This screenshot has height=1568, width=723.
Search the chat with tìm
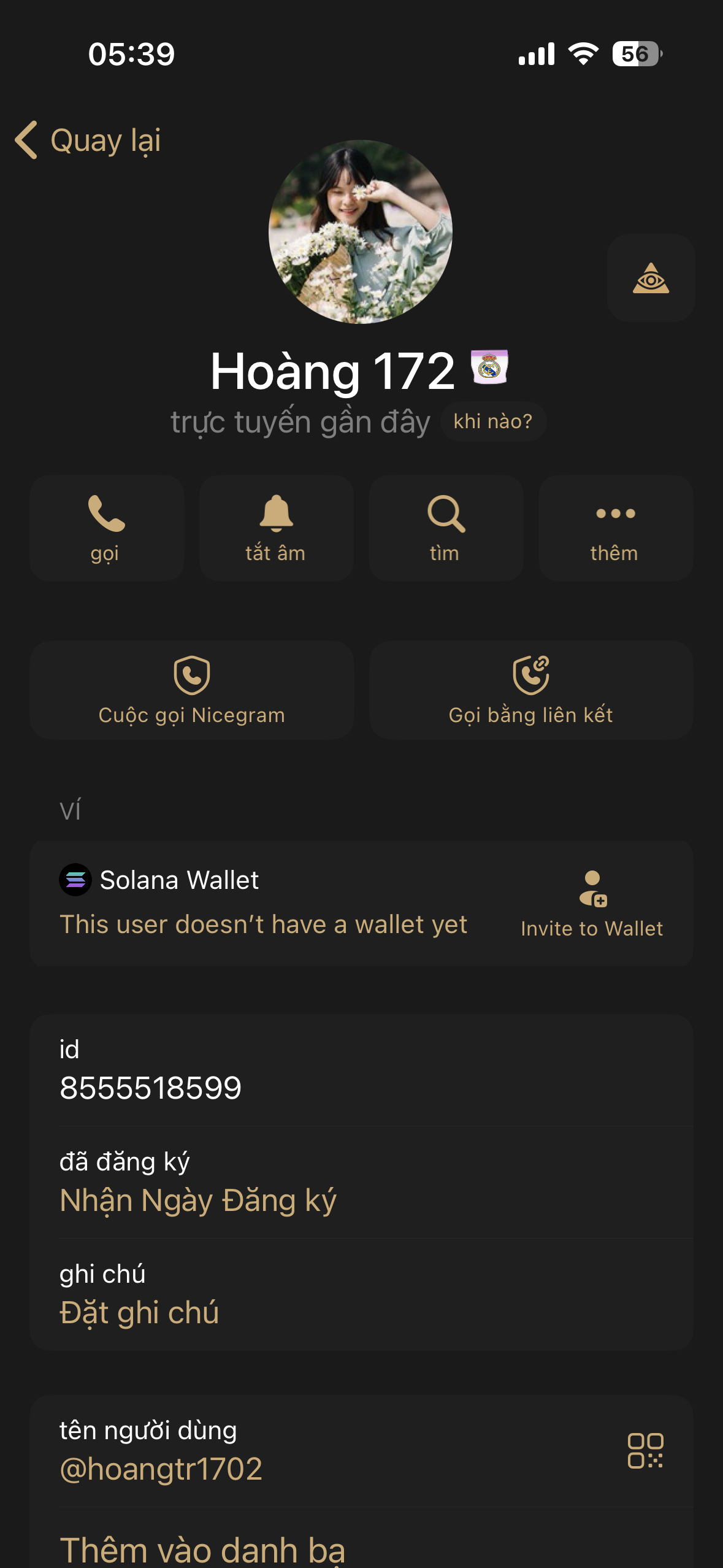tap(446, 528)
